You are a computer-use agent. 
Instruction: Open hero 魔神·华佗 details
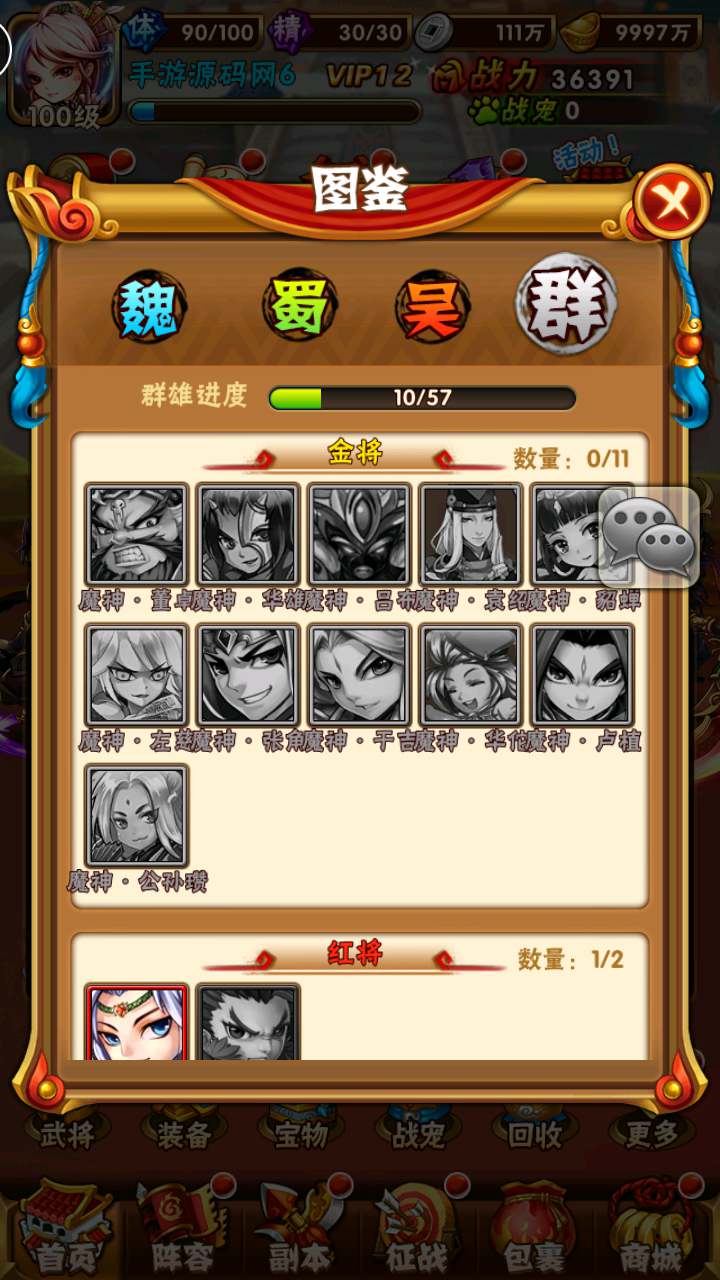(x=470, y=674)
